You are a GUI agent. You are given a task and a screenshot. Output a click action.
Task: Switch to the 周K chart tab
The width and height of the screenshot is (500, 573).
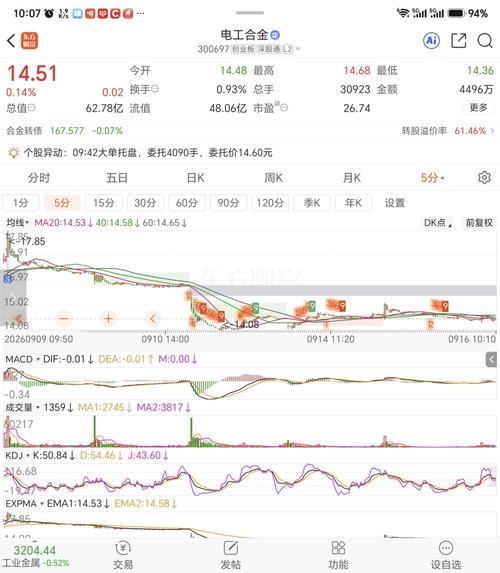273,178
